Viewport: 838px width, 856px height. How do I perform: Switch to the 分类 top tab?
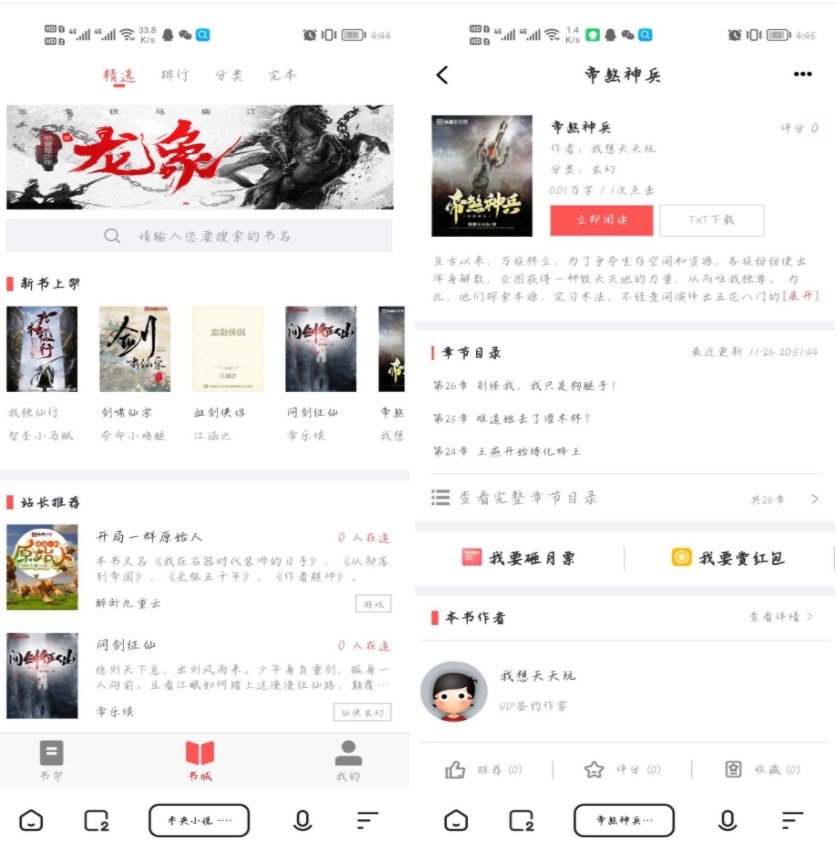229,75
